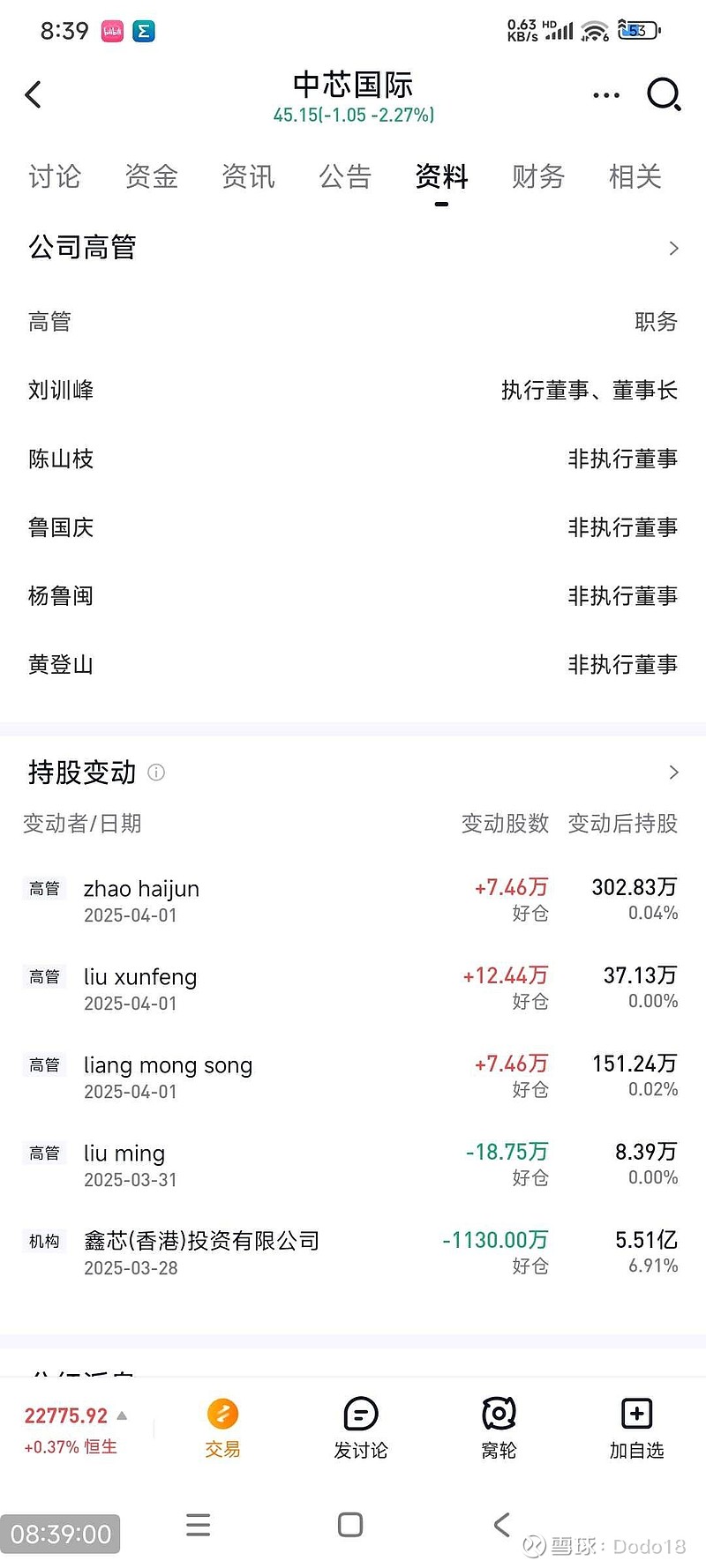
Task: Open stock search magnifier icon
Action: point(664,94)
